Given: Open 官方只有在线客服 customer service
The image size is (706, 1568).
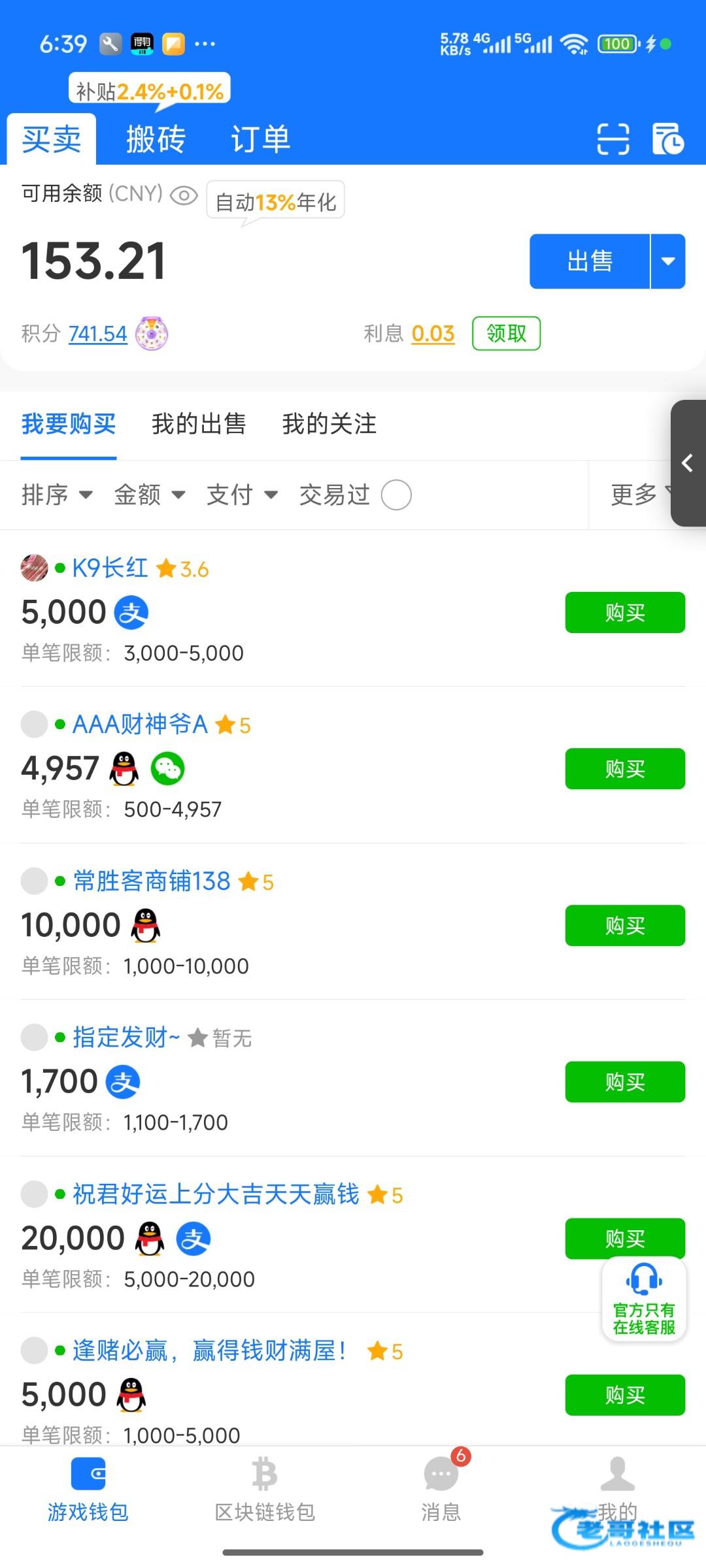Looking at the screenshot, I should (644, 1300).
